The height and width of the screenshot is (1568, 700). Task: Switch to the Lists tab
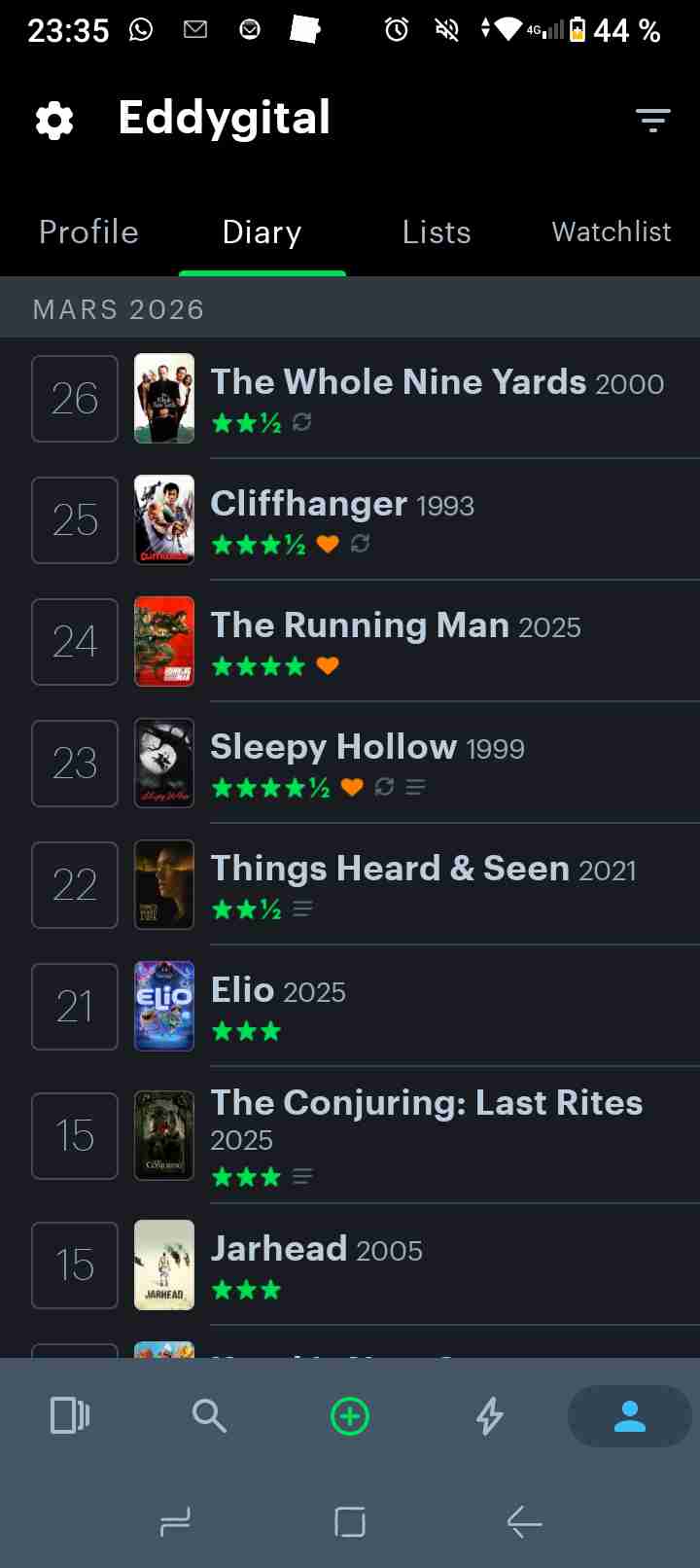click(x=437, y=232)
